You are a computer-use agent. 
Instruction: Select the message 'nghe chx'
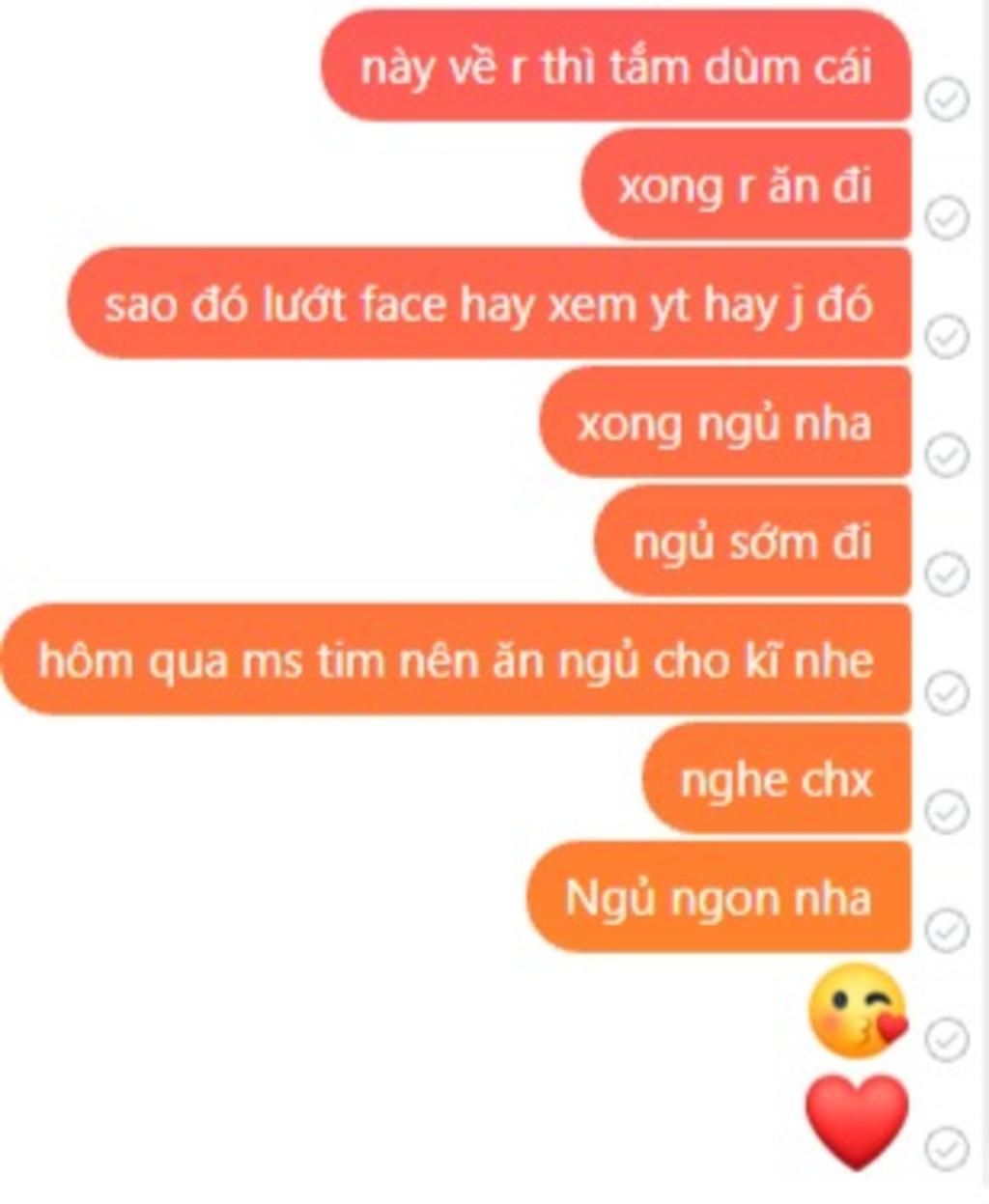pyautogui.click(x=777, y=780)
